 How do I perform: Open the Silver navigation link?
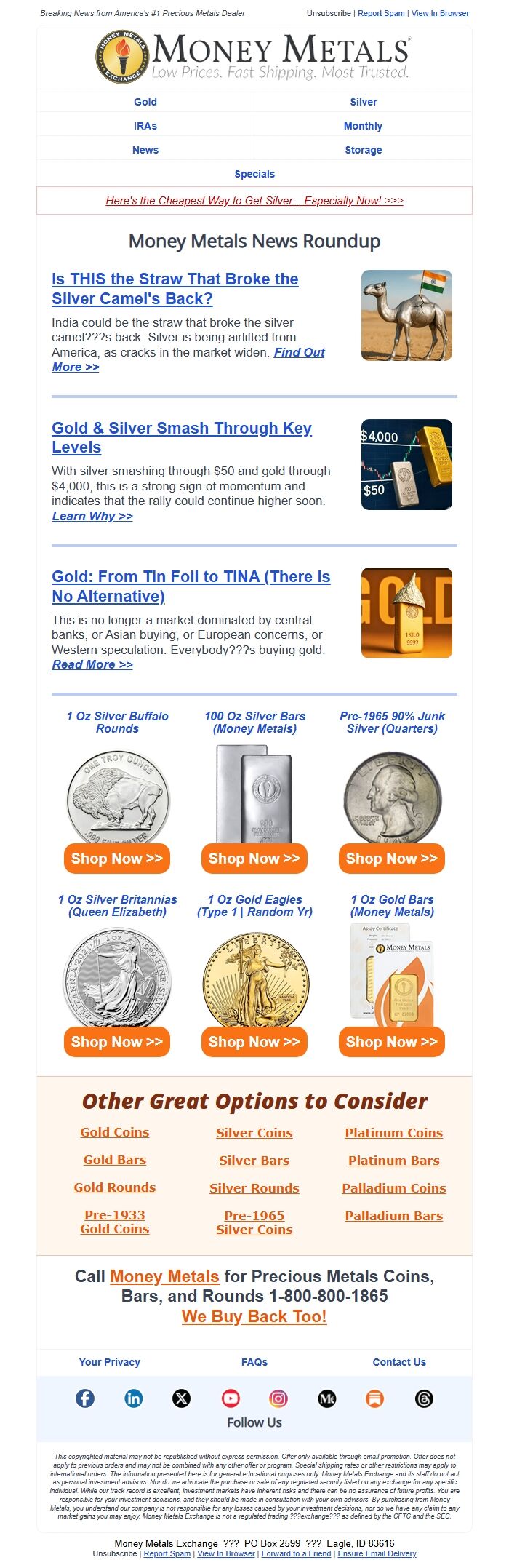click(x=363, y=102)
